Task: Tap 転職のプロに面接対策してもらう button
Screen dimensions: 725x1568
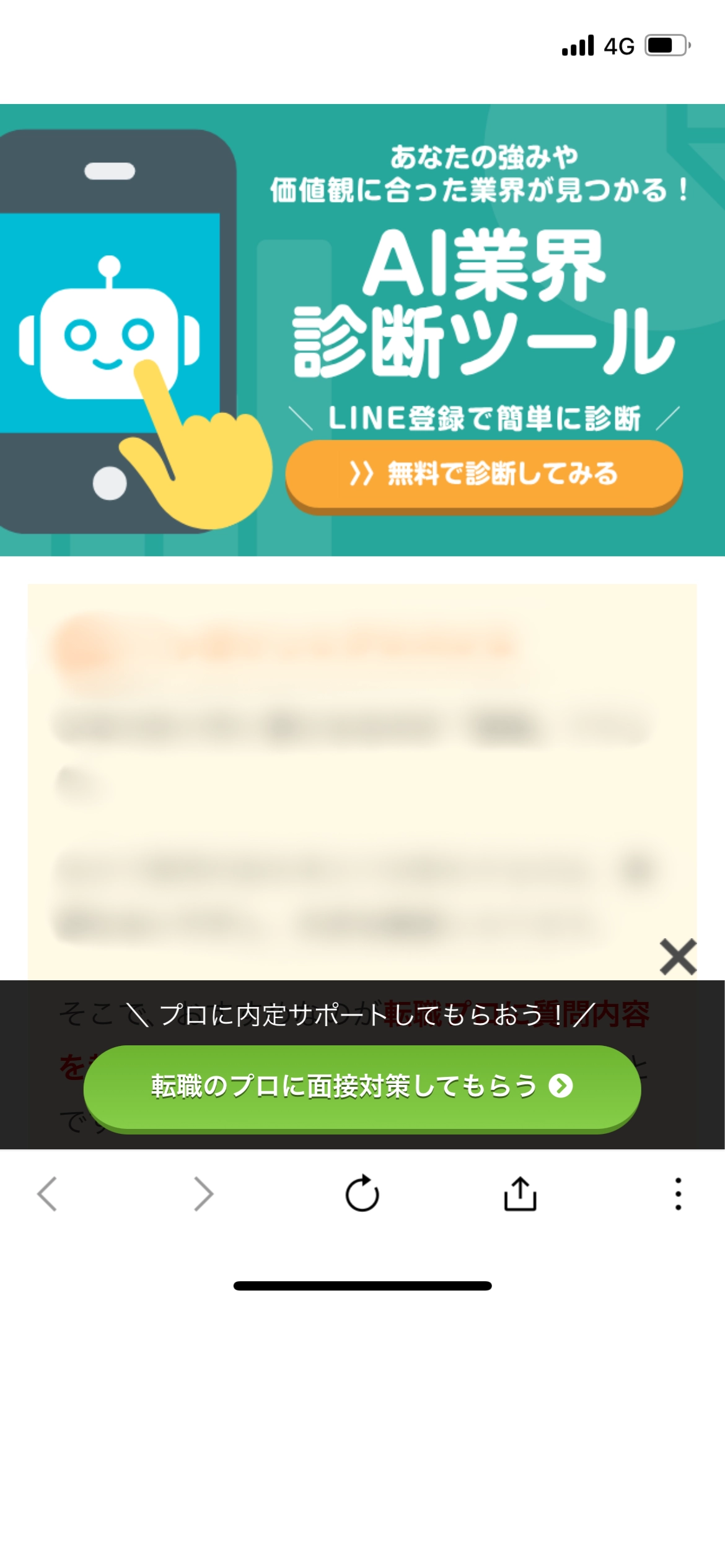Action: tap(362, 1087)
